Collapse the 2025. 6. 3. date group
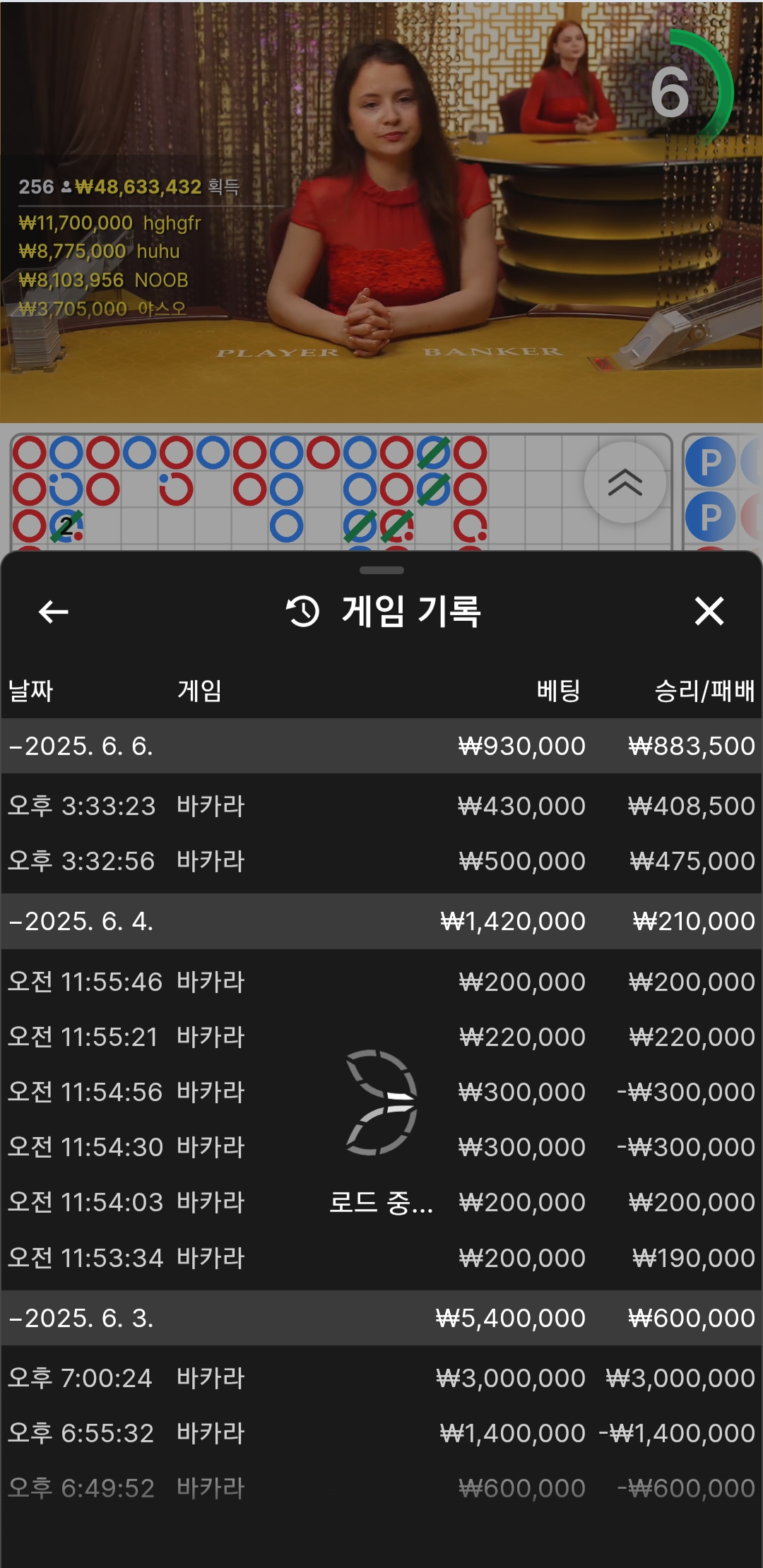Image resolution: width=763 pixels, height=1568 pixels. 381,1318
